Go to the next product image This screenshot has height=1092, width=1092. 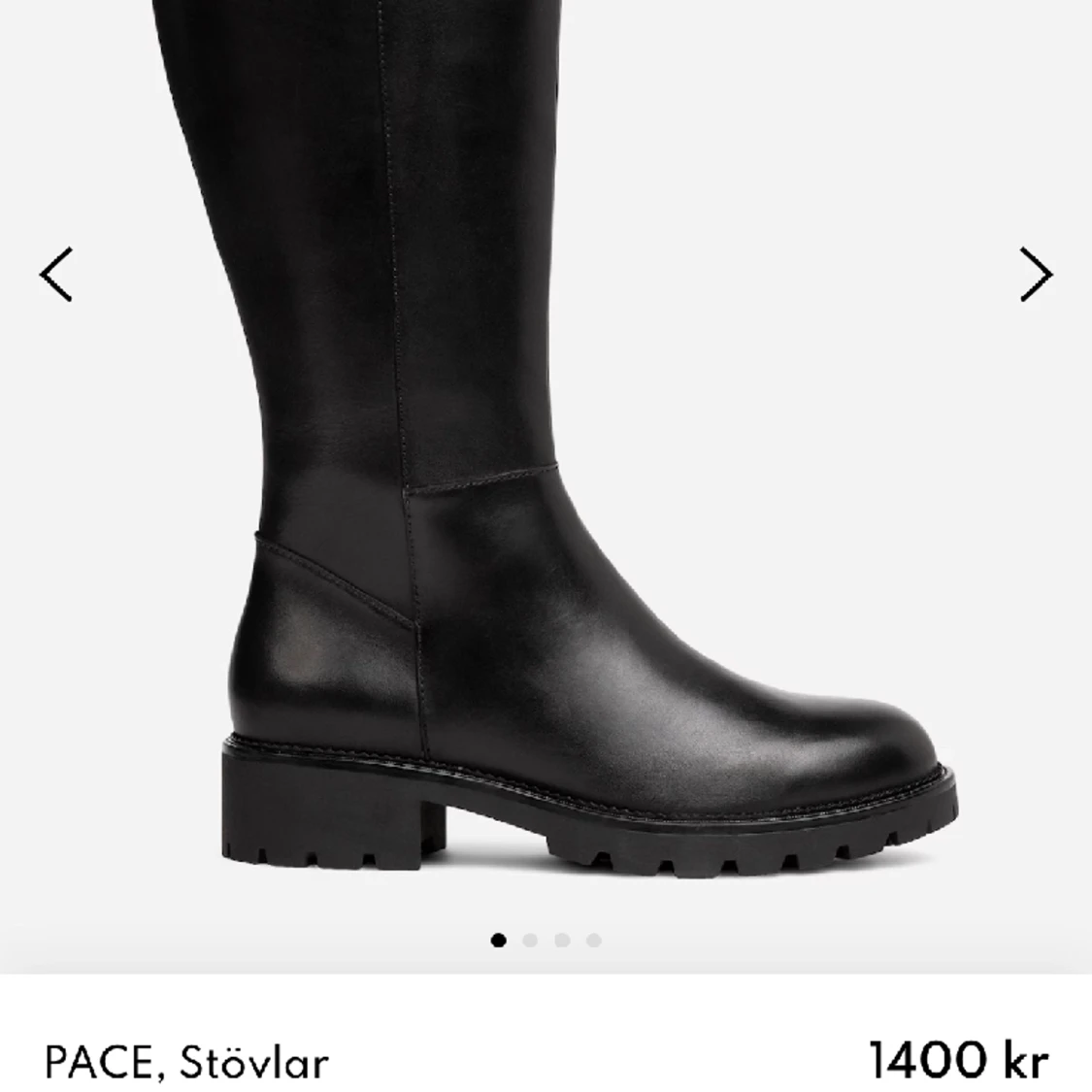[x=1035, y=275]
